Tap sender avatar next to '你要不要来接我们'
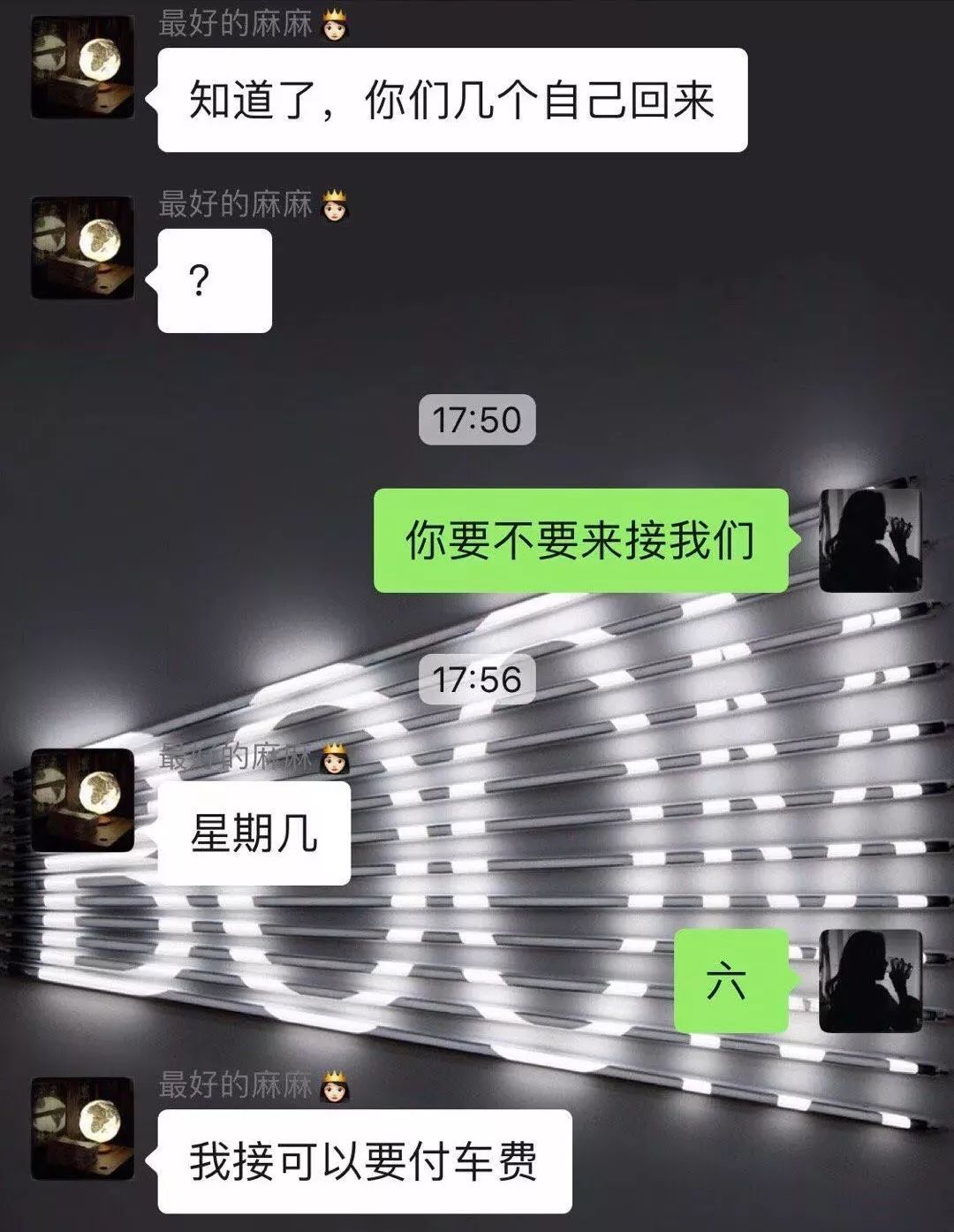Image resolution: width=954 pixels, height=1232 pixels. tap(870, 540)
